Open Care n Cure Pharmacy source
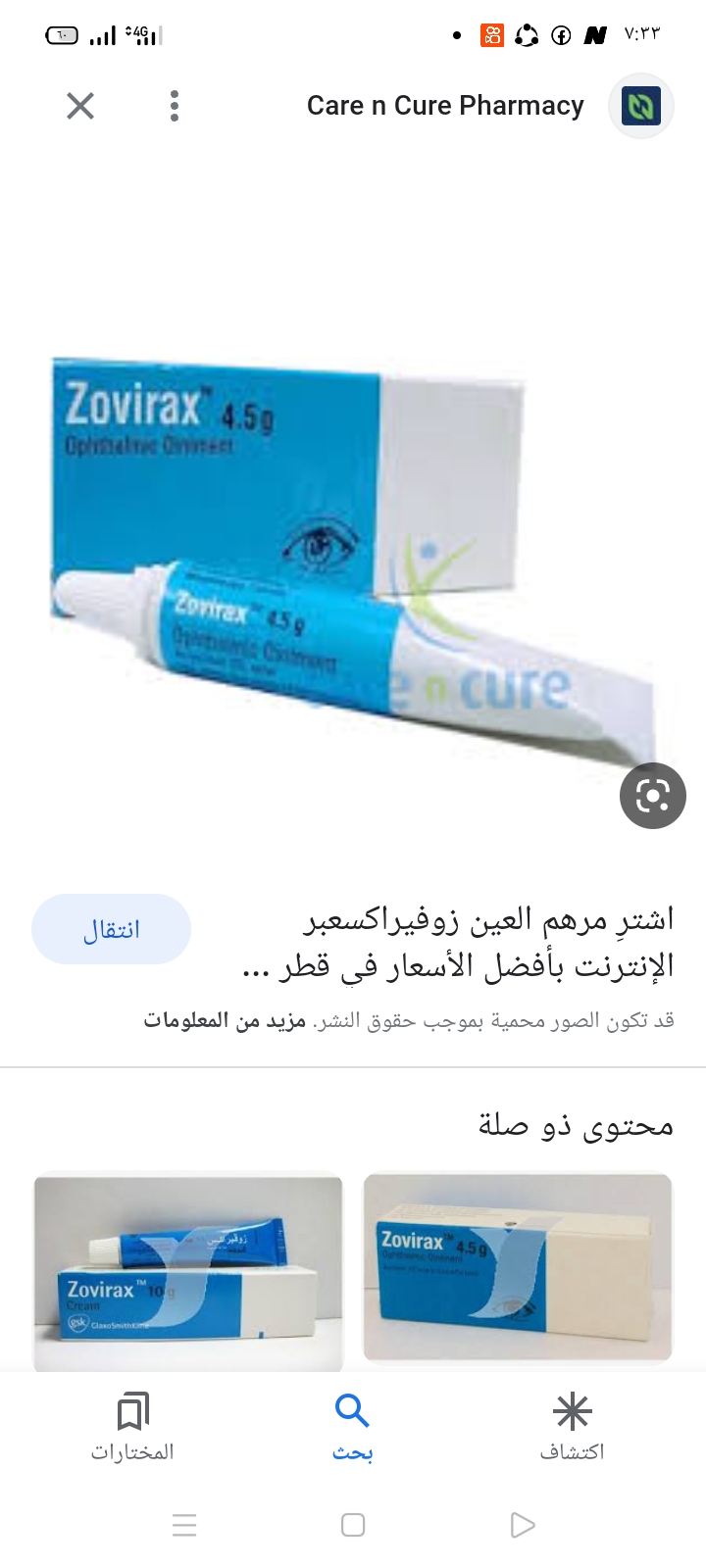The image size is (706, 1568). (x=445, y=106)
